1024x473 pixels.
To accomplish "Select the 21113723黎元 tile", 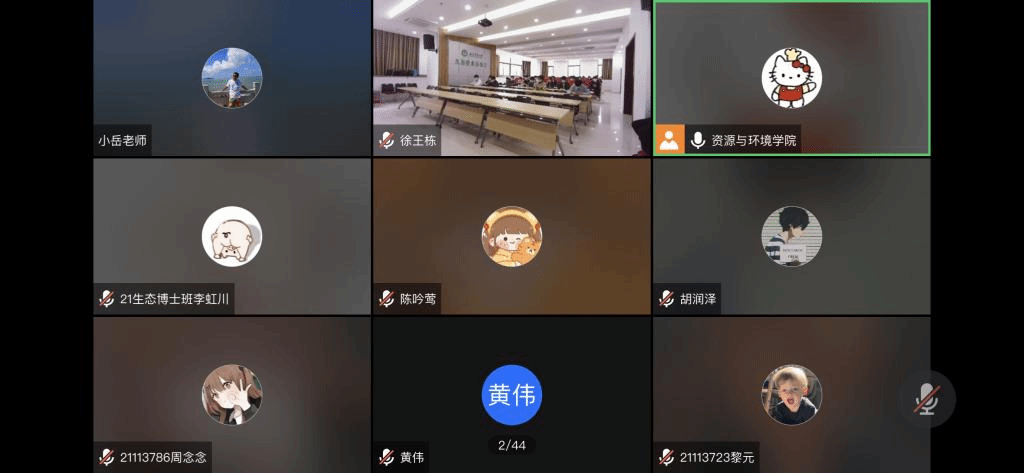I will tap(791, 394).
